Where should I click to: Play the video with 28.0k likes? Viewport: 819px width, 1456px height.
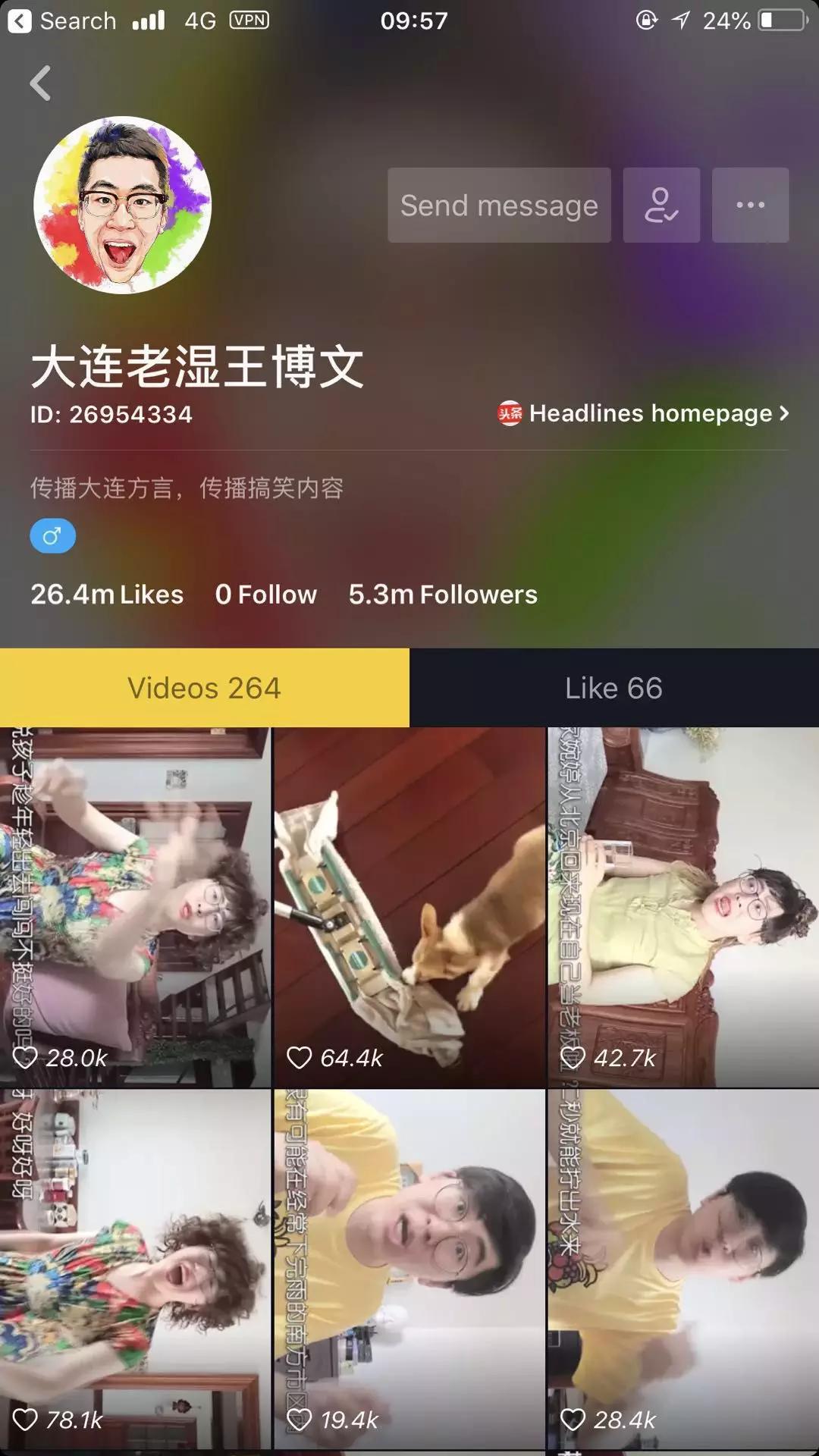(x=135, y=908)
